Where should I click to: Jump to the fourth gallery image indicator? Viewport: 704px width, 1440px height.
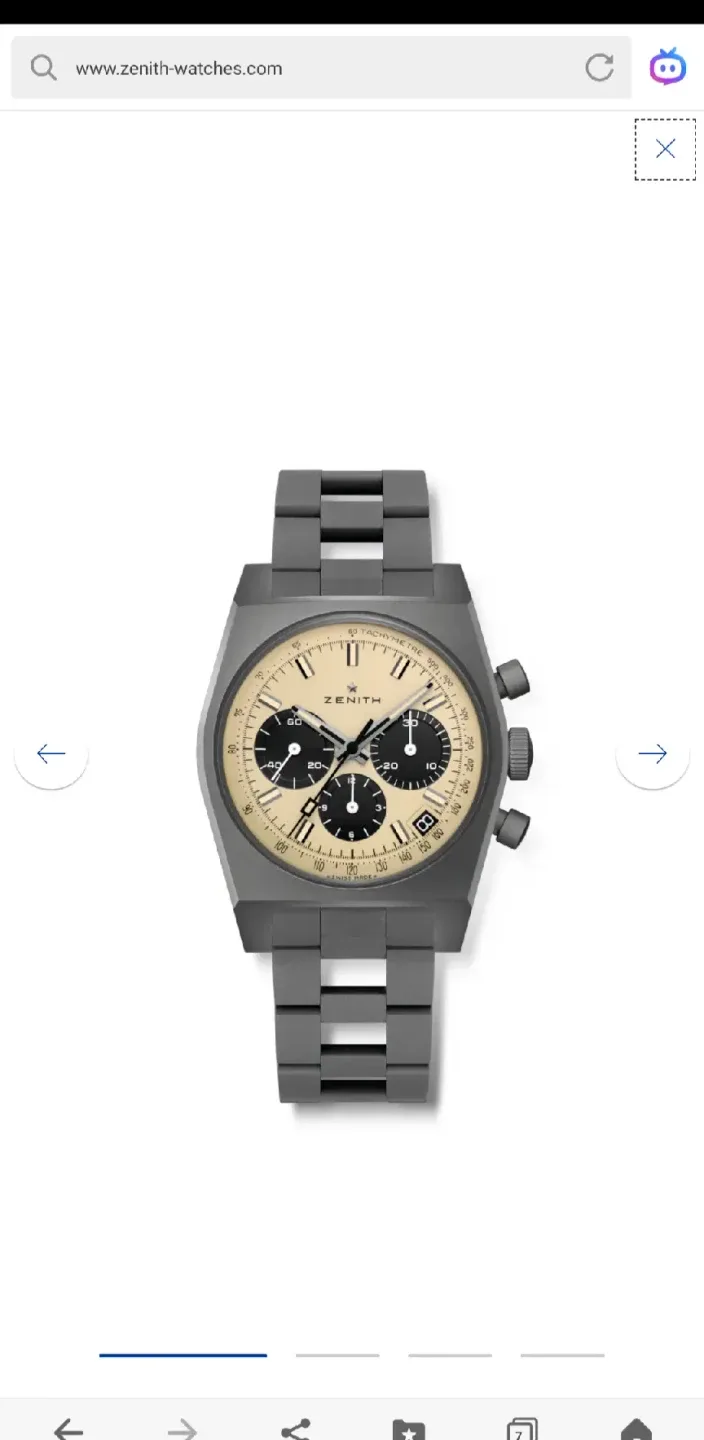[562, 1355]
